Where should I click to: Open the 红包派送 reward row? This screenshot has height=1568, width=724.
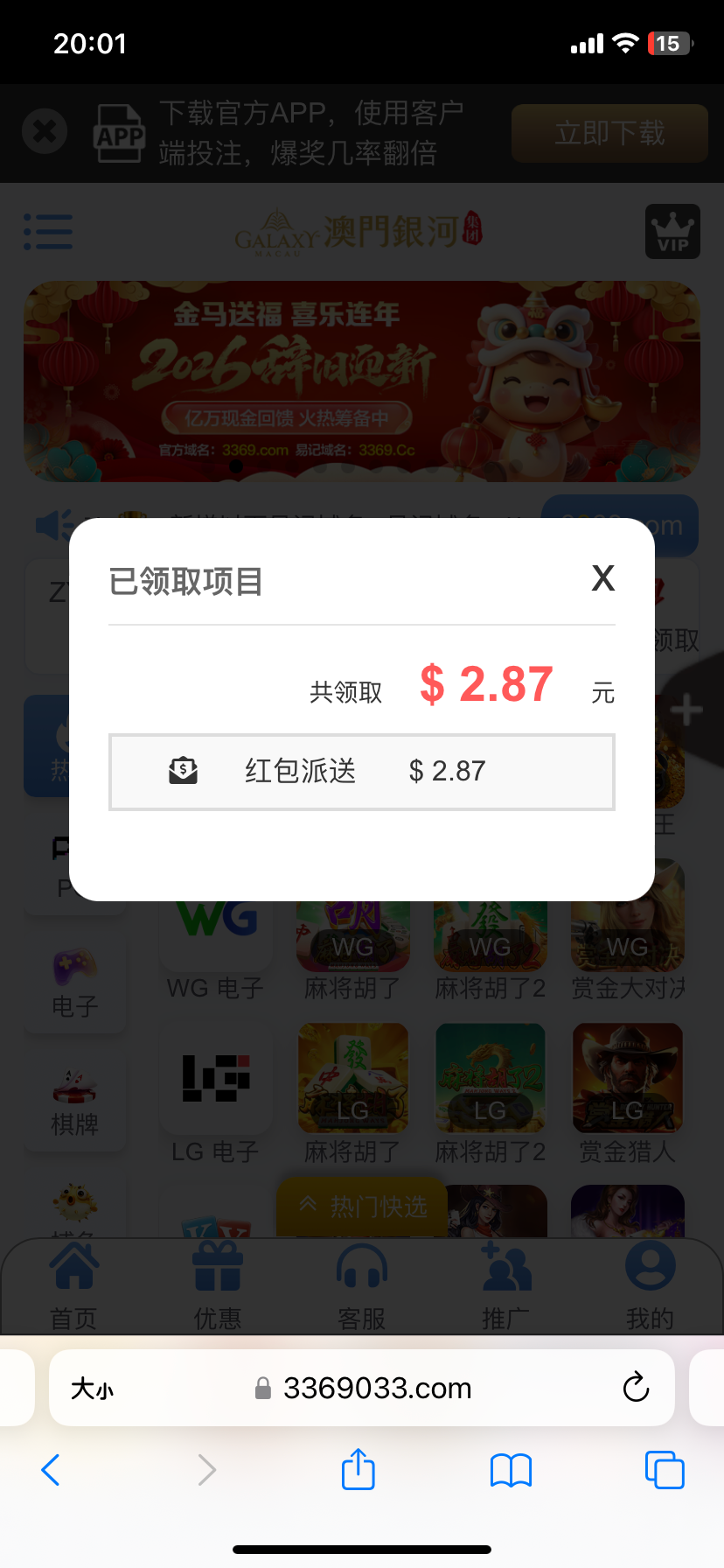click(361, 772)
